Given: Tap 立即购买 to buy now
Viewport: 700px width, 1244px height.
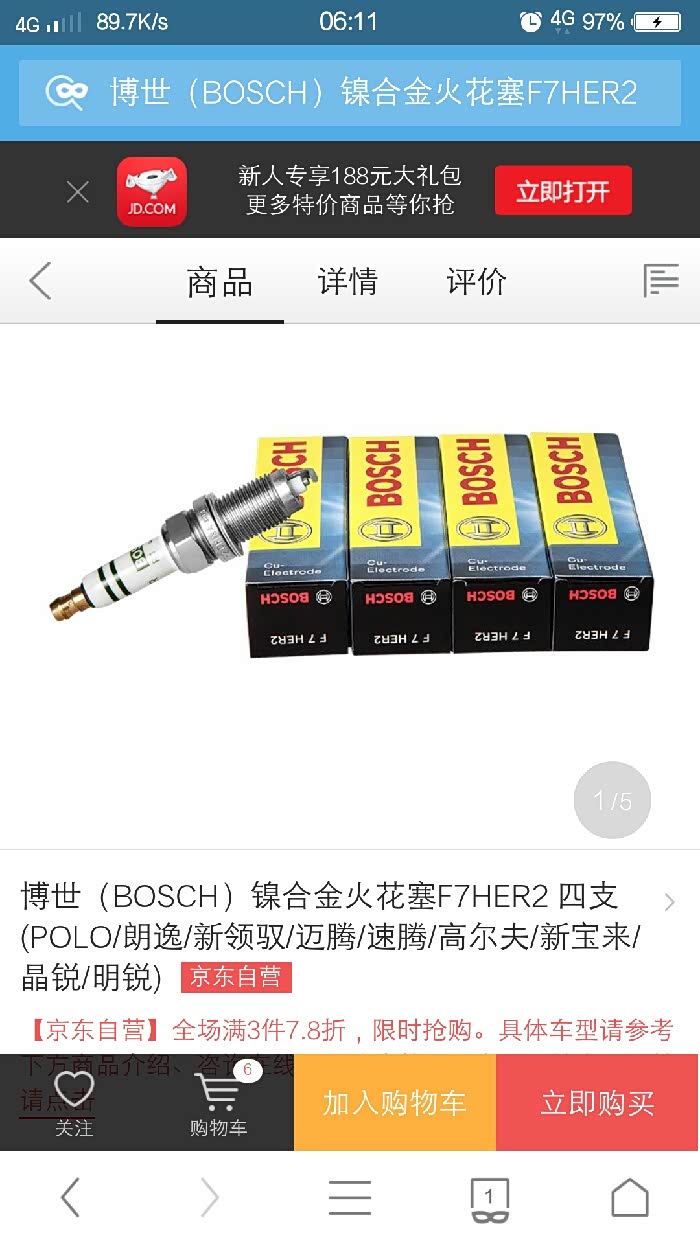Looking at the screenshot, I should coord(598,1102).
